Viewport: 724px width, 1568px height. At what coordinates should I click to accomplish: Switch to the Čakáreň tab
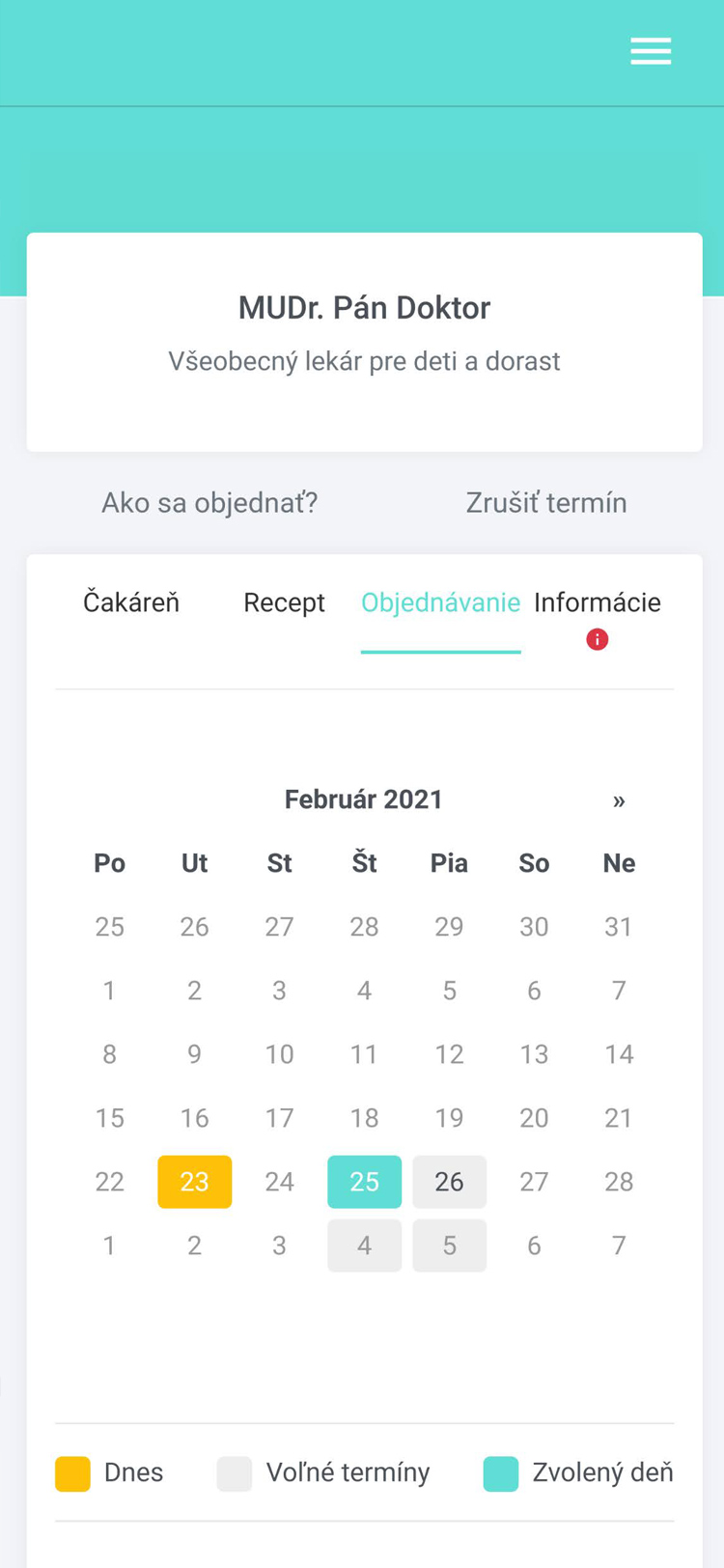tap(131, 602)
